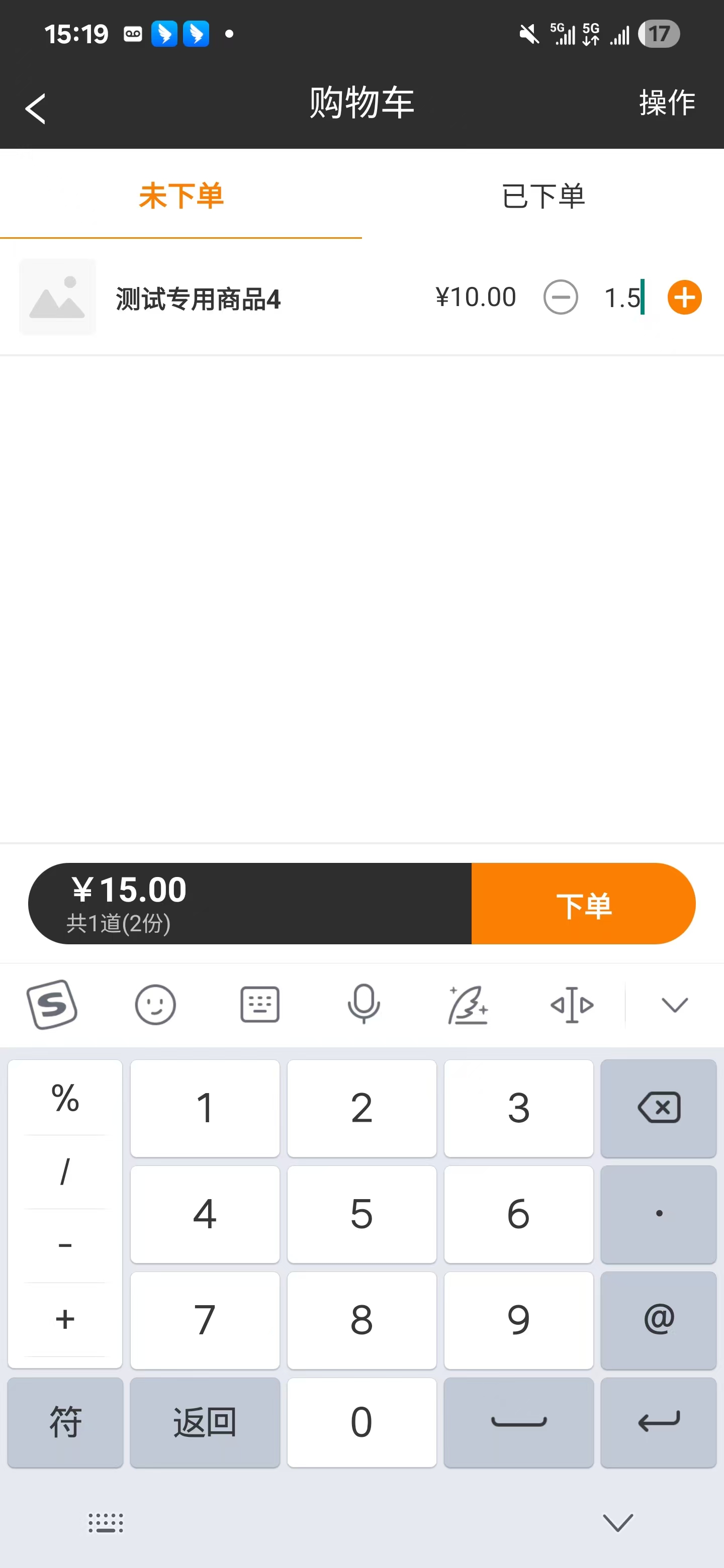Open the Sogou input method menu

(52, 1004)
